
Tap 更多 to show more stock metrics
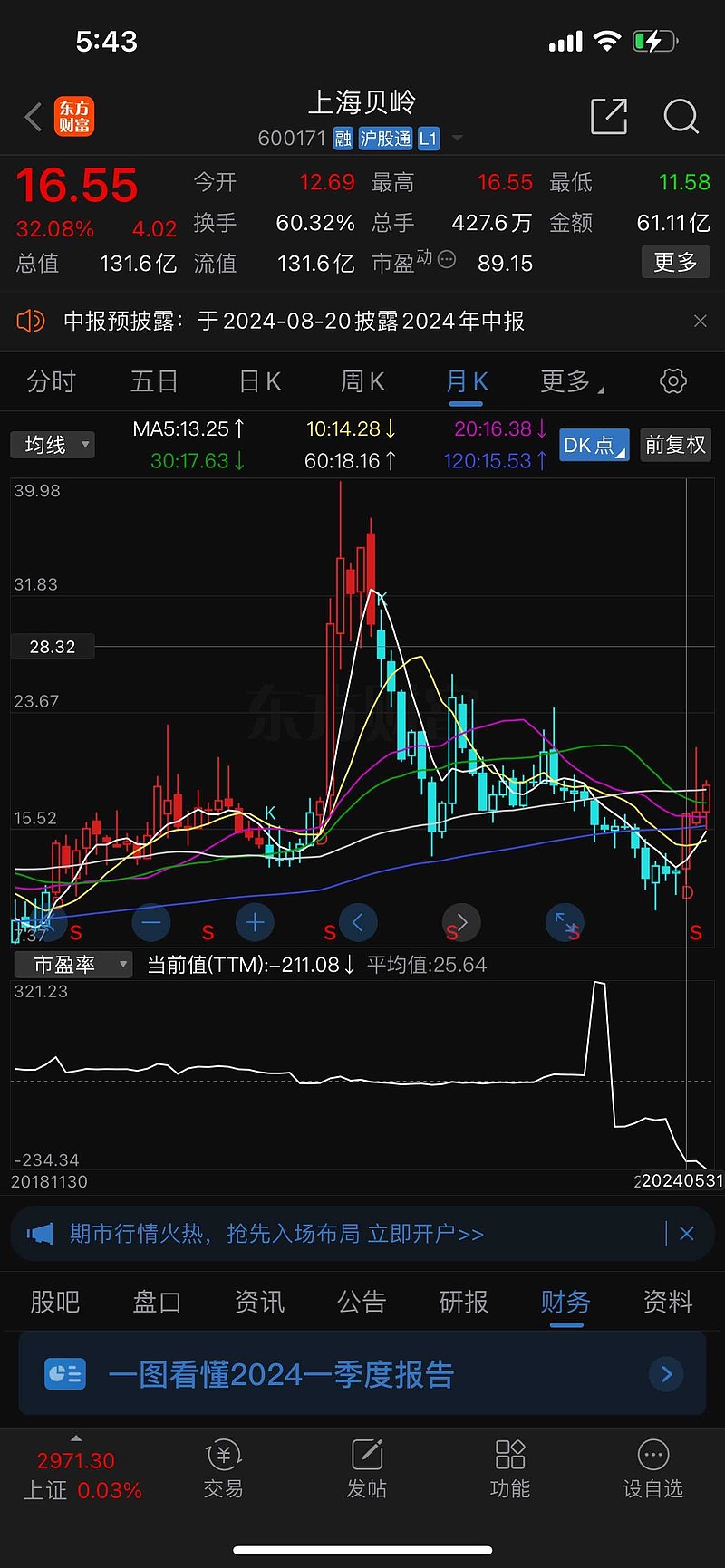pyautogui.click(x=675, y=263)
